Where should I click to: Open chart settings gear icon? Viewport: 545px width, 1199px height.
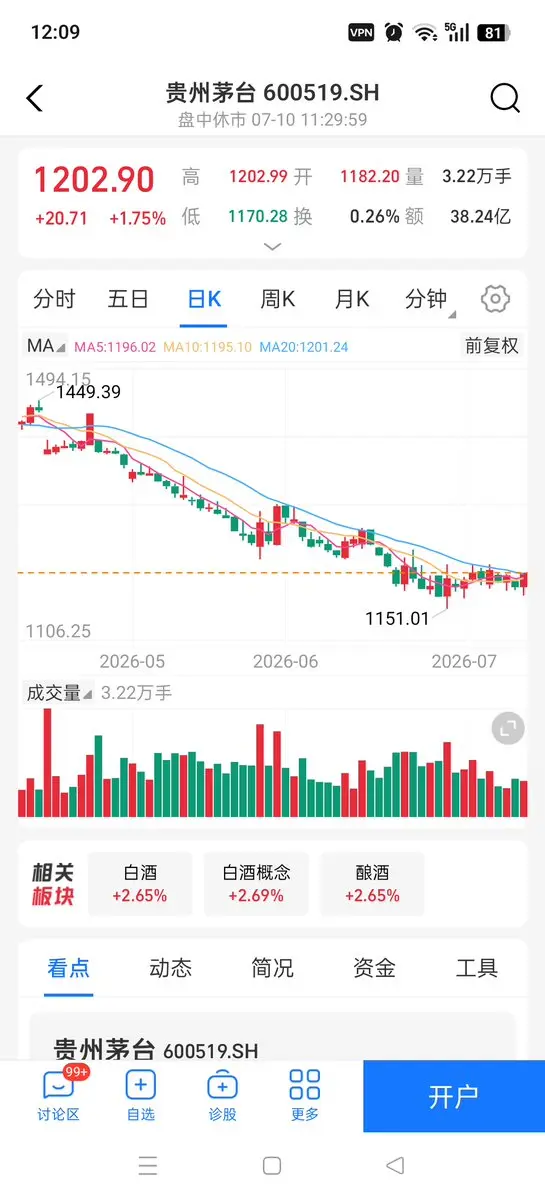[x=495, y=298]
